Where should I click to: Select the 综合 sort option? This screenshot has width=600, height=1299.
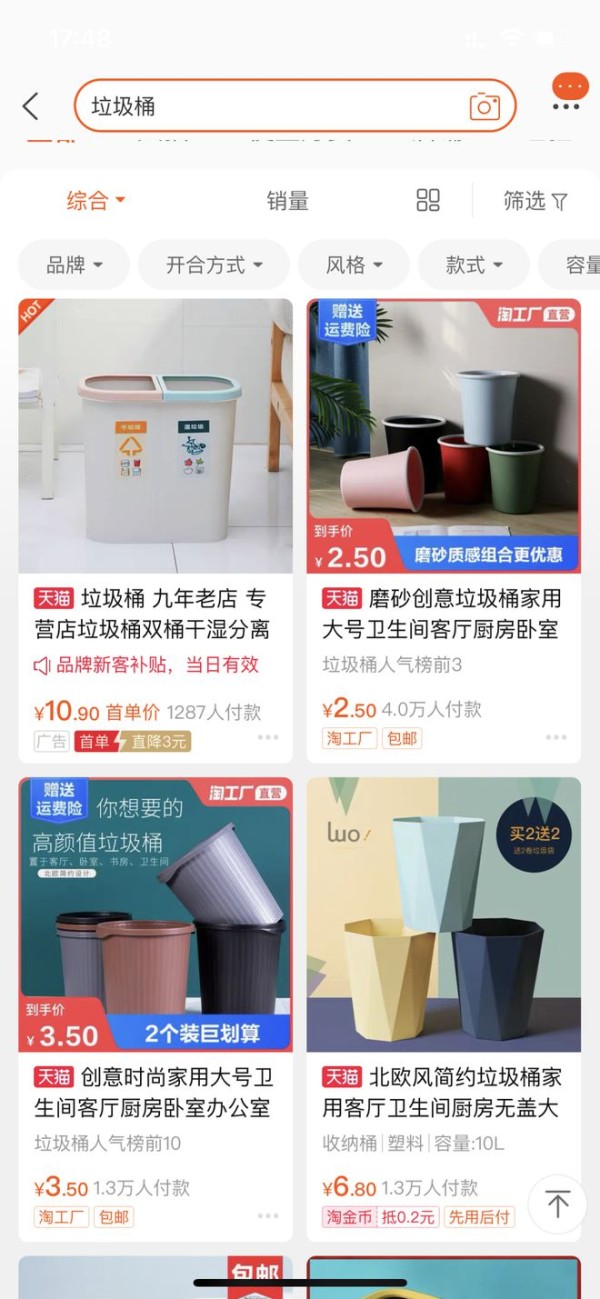coord(96,201)
